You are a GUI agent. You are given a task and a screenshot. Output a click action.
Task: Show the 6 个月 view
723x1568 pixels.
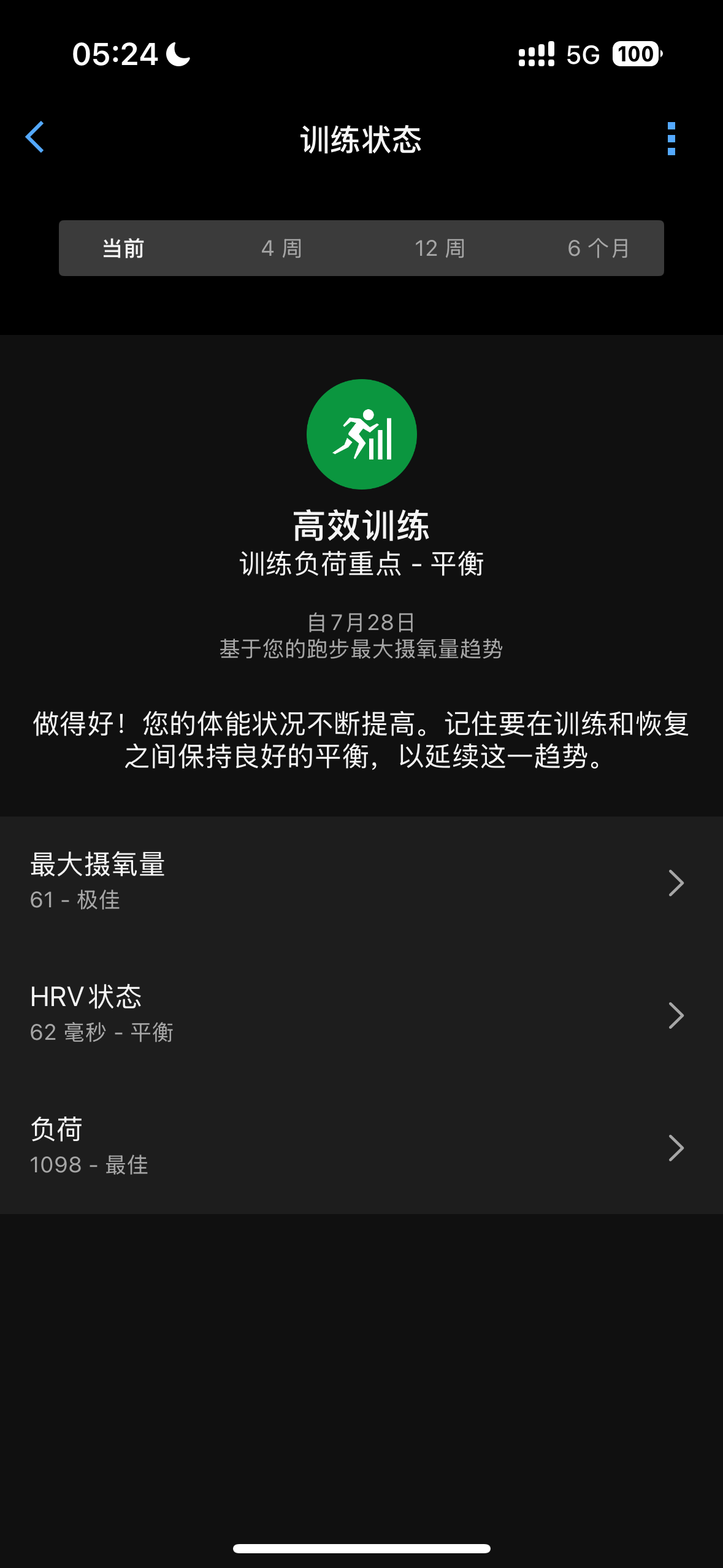point(599,248)
